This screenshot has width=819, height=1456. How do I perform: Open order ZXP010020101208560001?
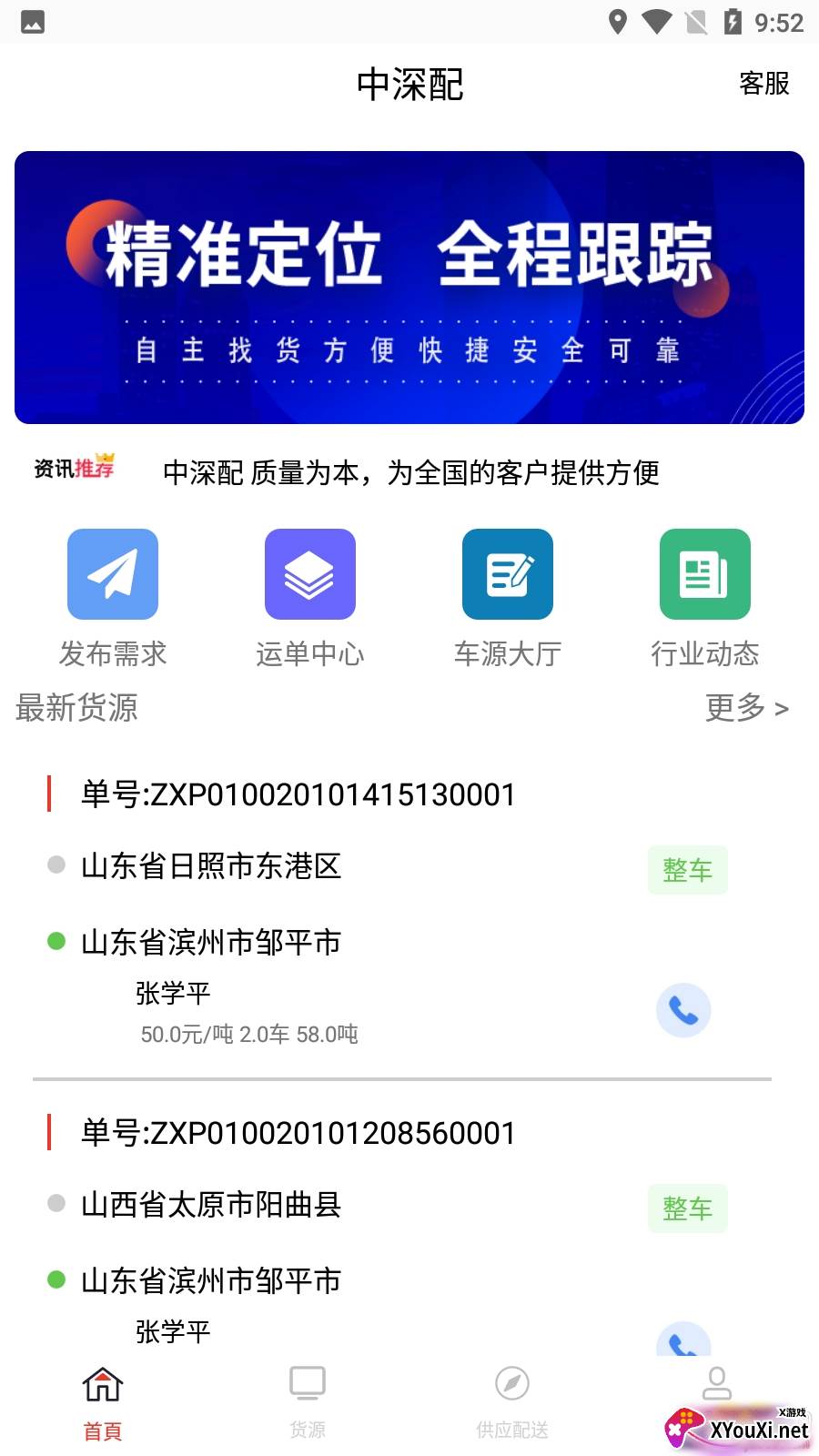click(298, 1133)
